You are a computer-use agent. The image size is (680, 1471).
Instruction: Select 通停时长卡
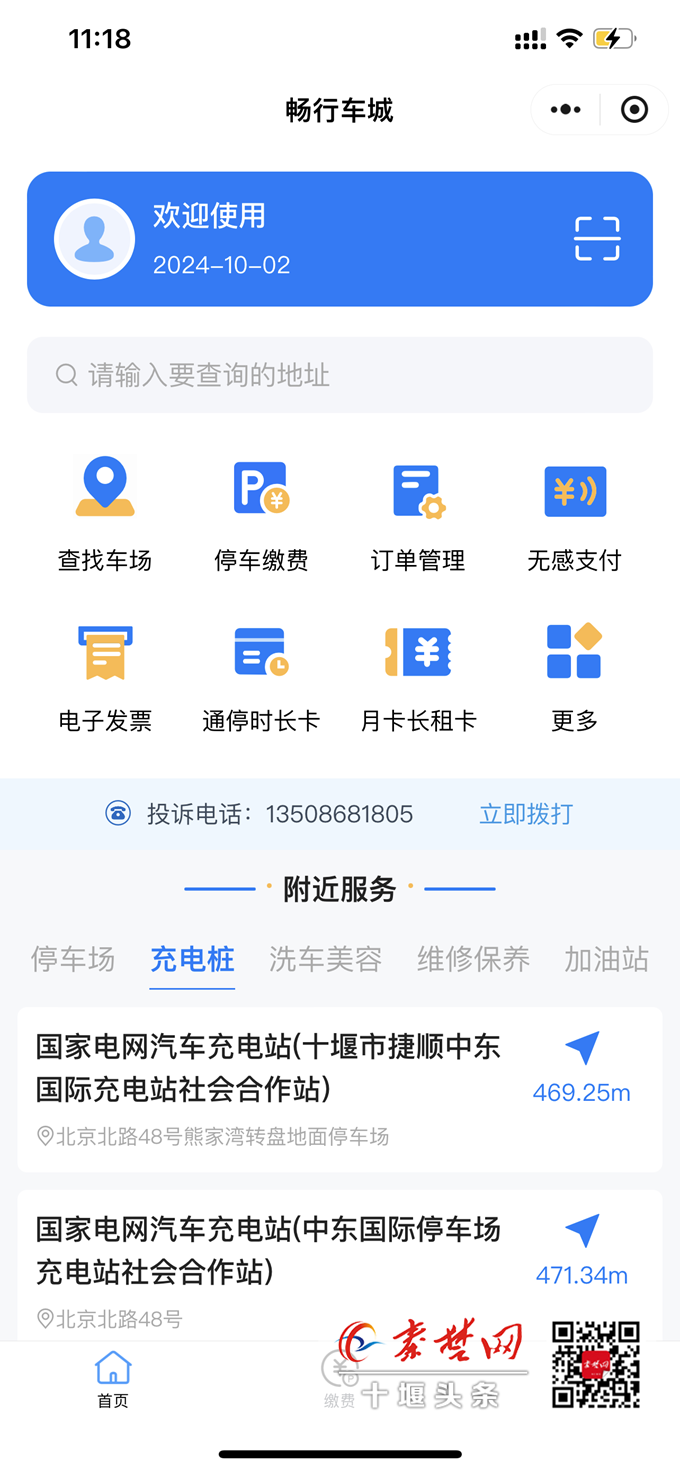tap(261, 677)
